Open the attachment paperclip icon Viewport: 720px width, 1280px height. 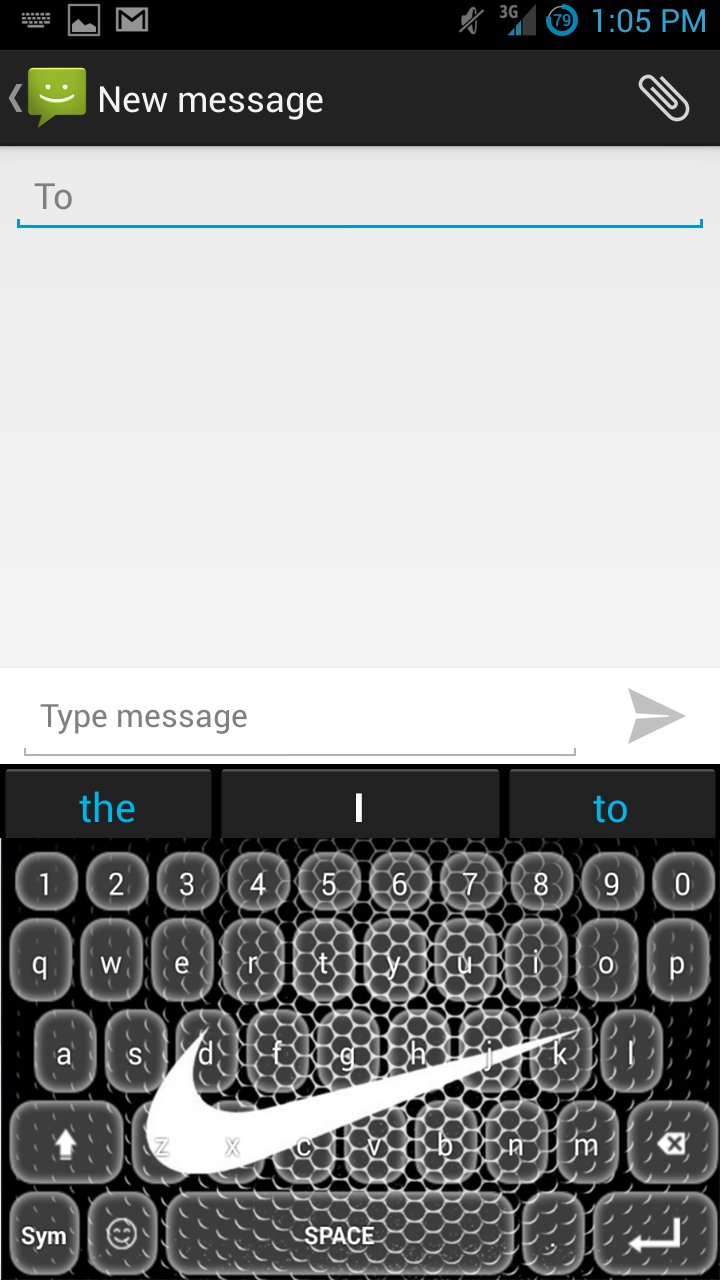click(x=663, y=97)
